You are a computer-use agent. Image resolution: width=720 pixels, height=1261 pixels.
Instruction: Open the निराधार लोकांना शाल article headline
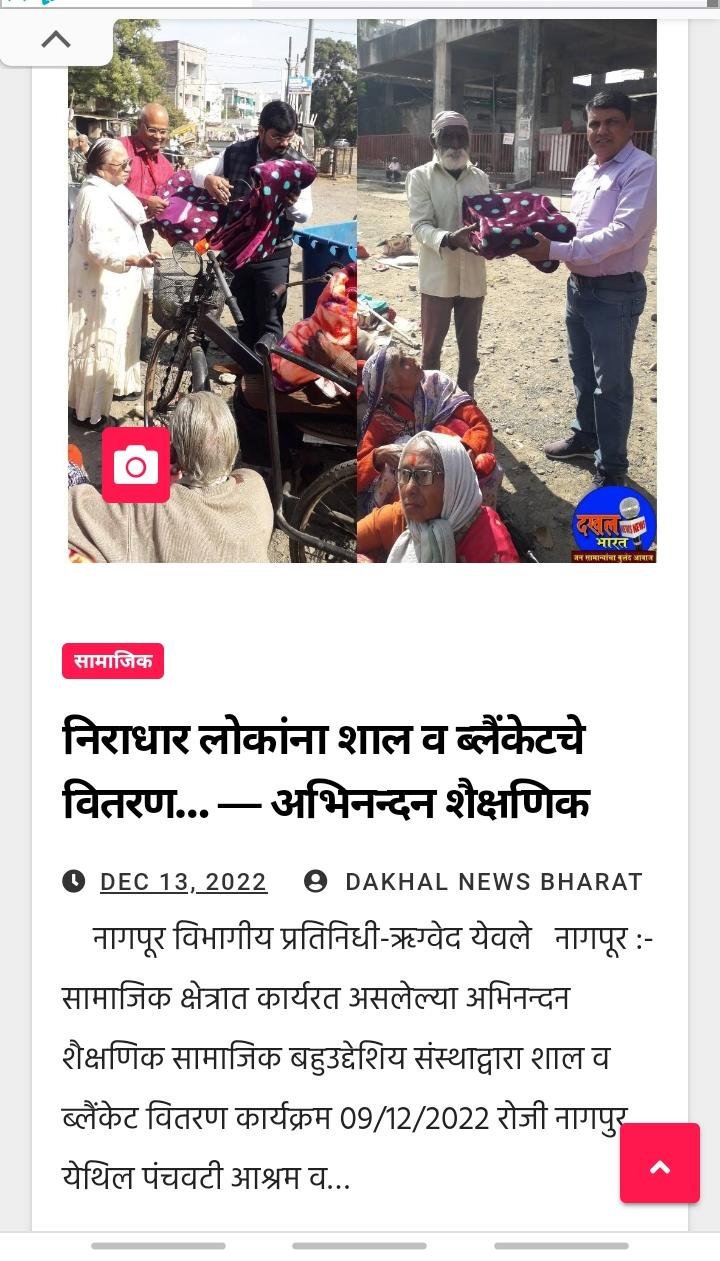pyautogui.click(x=325, y=771)
